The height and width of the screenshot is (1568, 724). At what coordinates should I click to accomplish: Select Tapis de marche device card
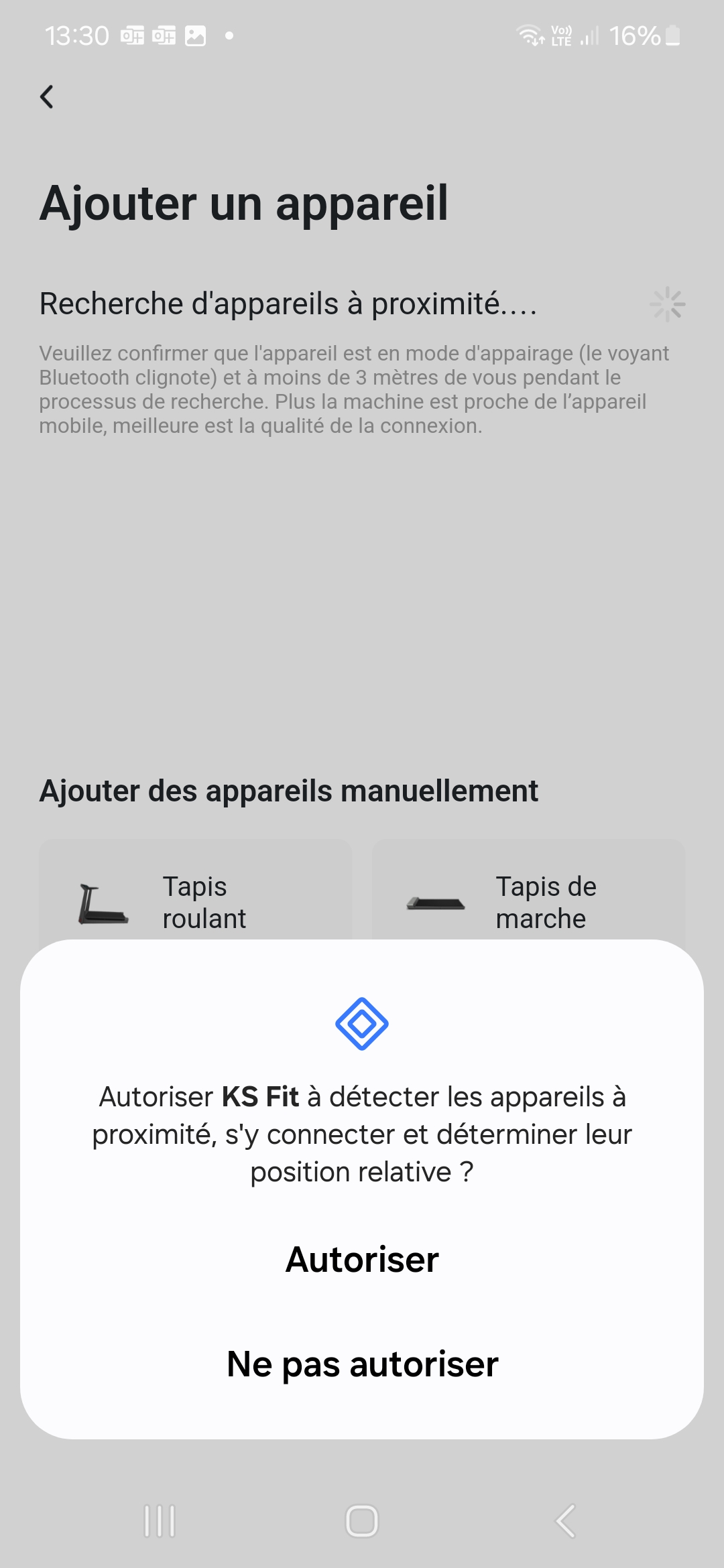point(528,898)
